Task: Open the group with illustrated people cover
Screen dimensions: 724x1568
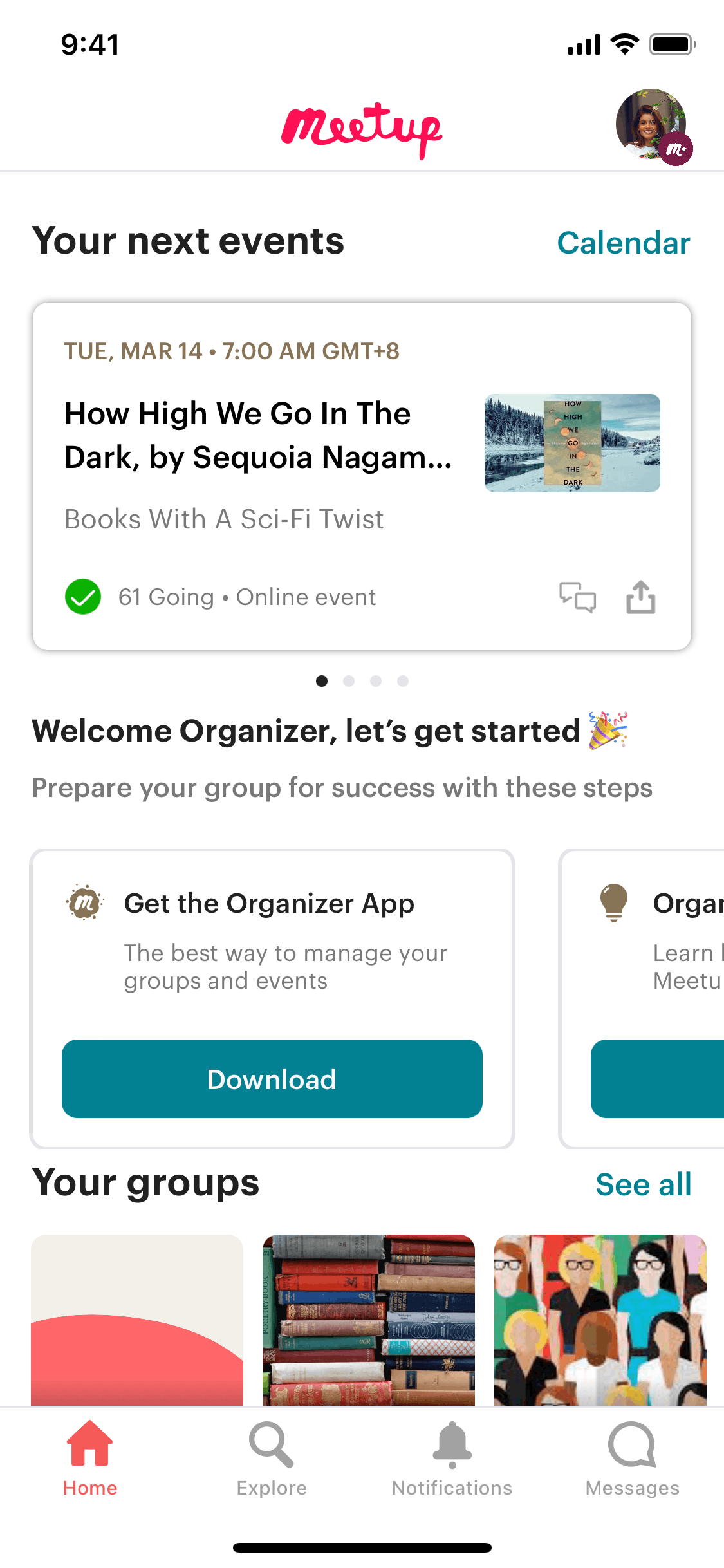Action: tap(600, 1318)
